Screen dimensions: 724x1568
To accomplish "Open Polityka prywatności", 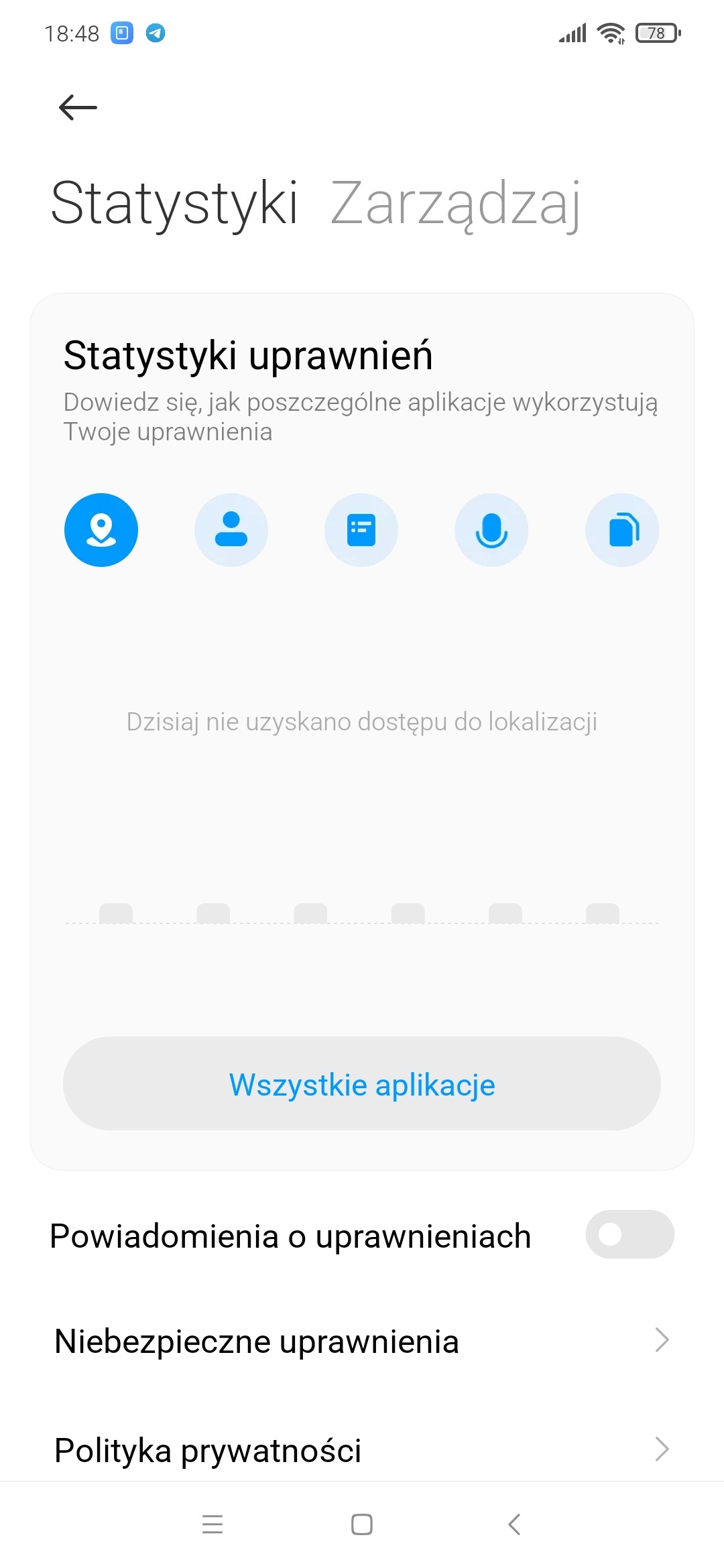I will [x=362, y=1449].
